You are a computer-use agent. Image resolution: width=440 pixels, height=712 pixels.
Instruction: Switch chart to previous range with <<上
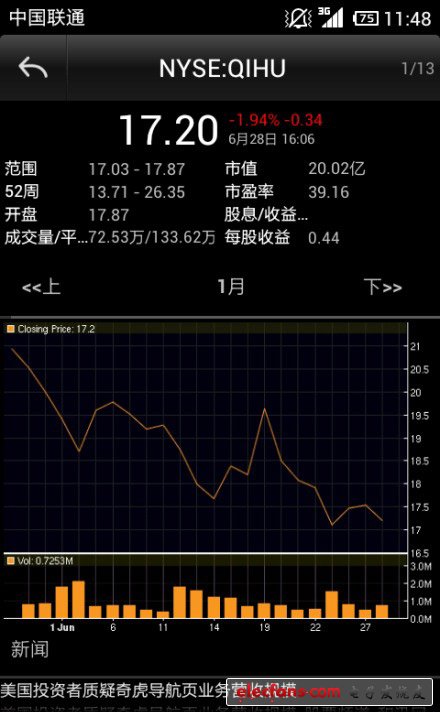(x=41, y=287)
